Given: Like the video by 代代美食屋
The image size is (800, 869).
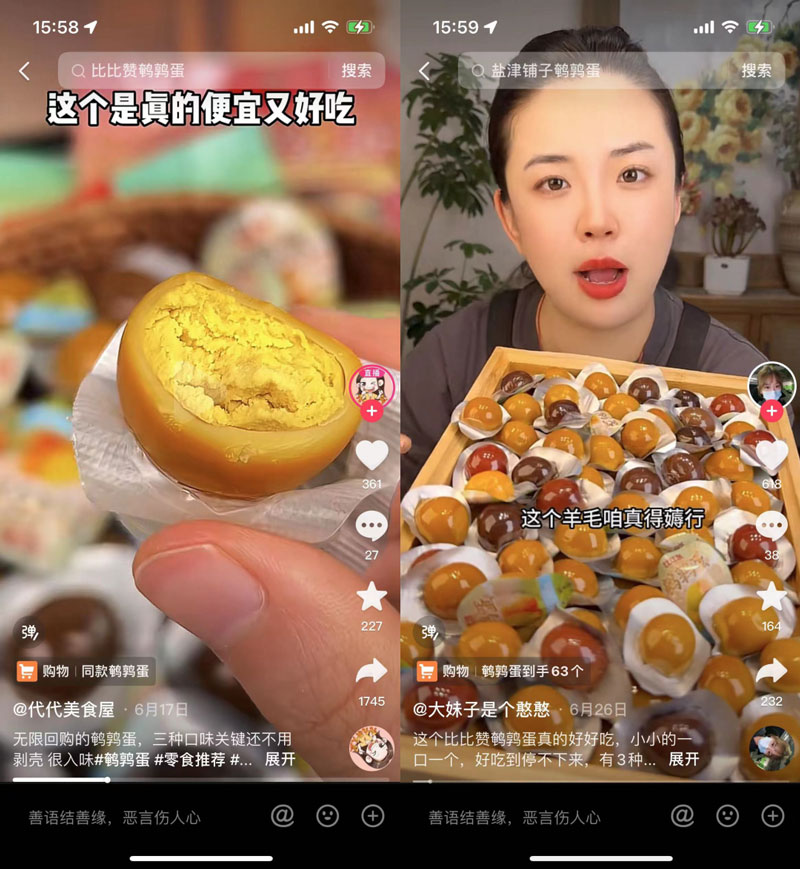Looking at the screenshot, I should (x=372, y=455).
